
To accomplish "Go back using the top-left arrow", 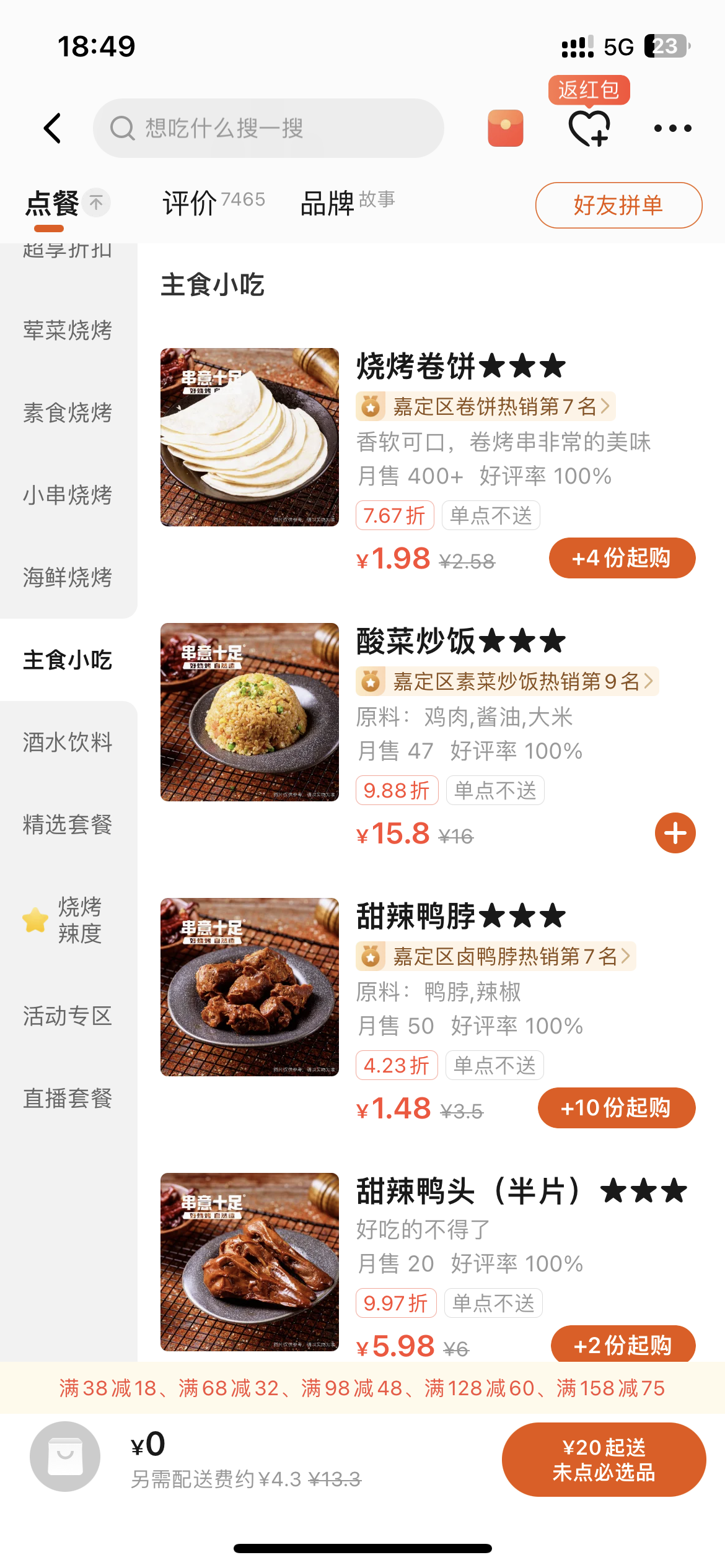I will point(53,128).
